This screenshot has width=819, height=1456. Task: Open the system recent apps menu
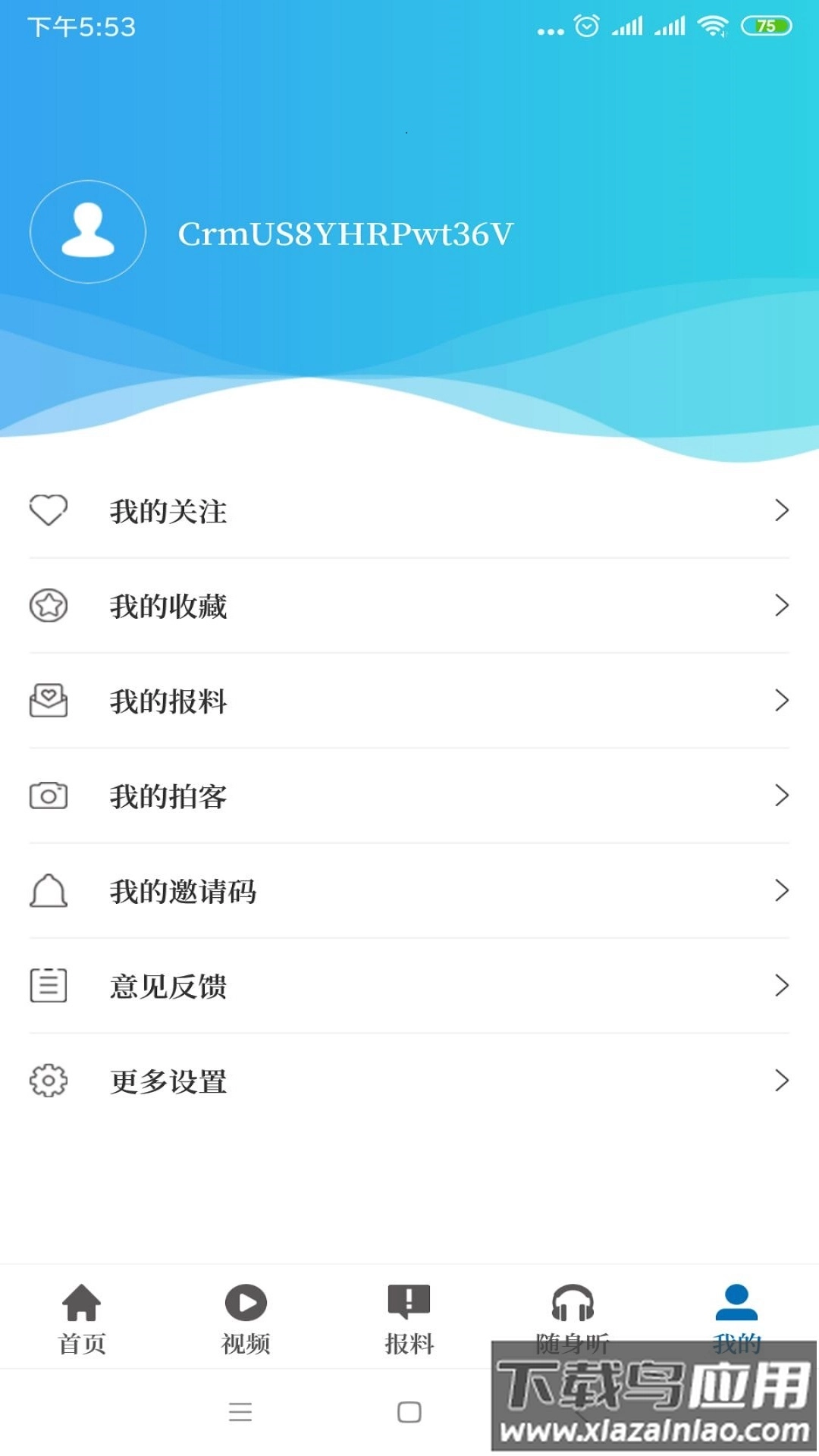pos(240,1412)
